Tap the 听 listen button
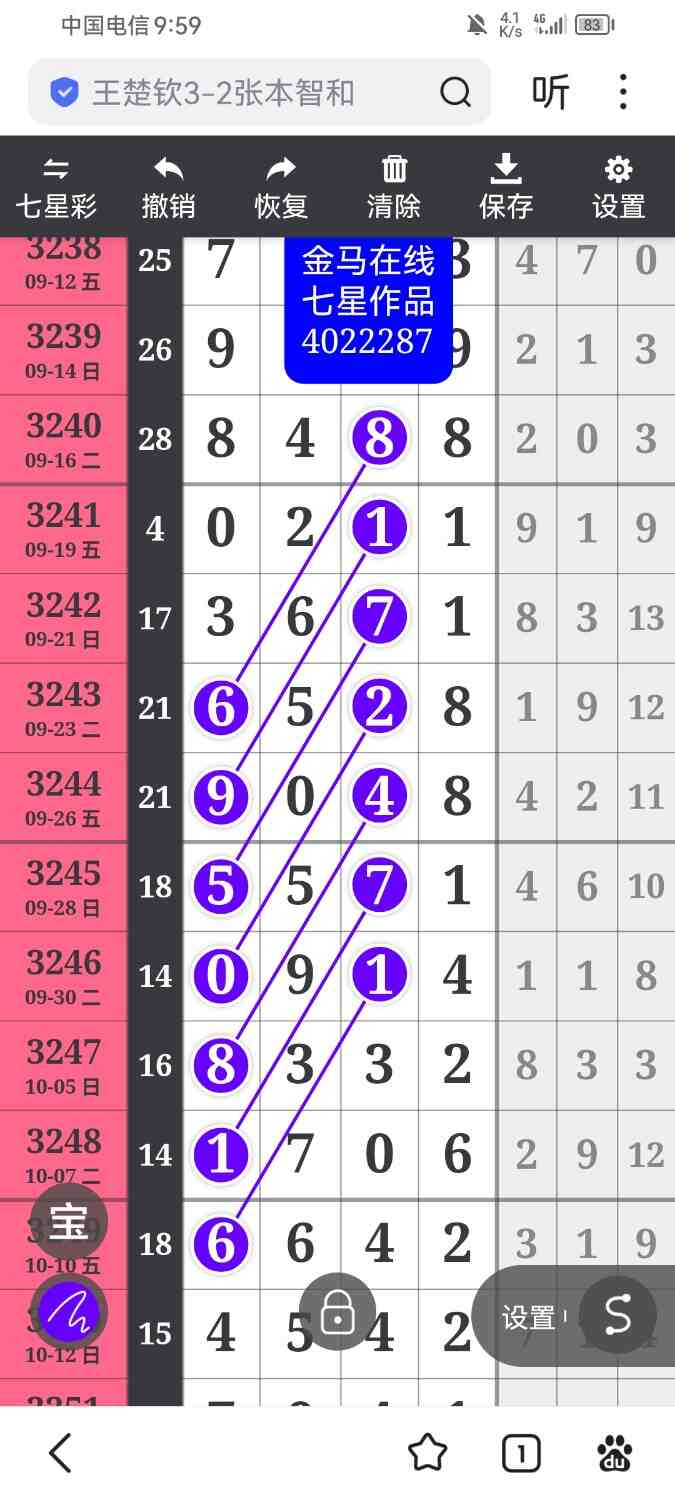This screenshot has height=1500, width=675. [550, 93]
